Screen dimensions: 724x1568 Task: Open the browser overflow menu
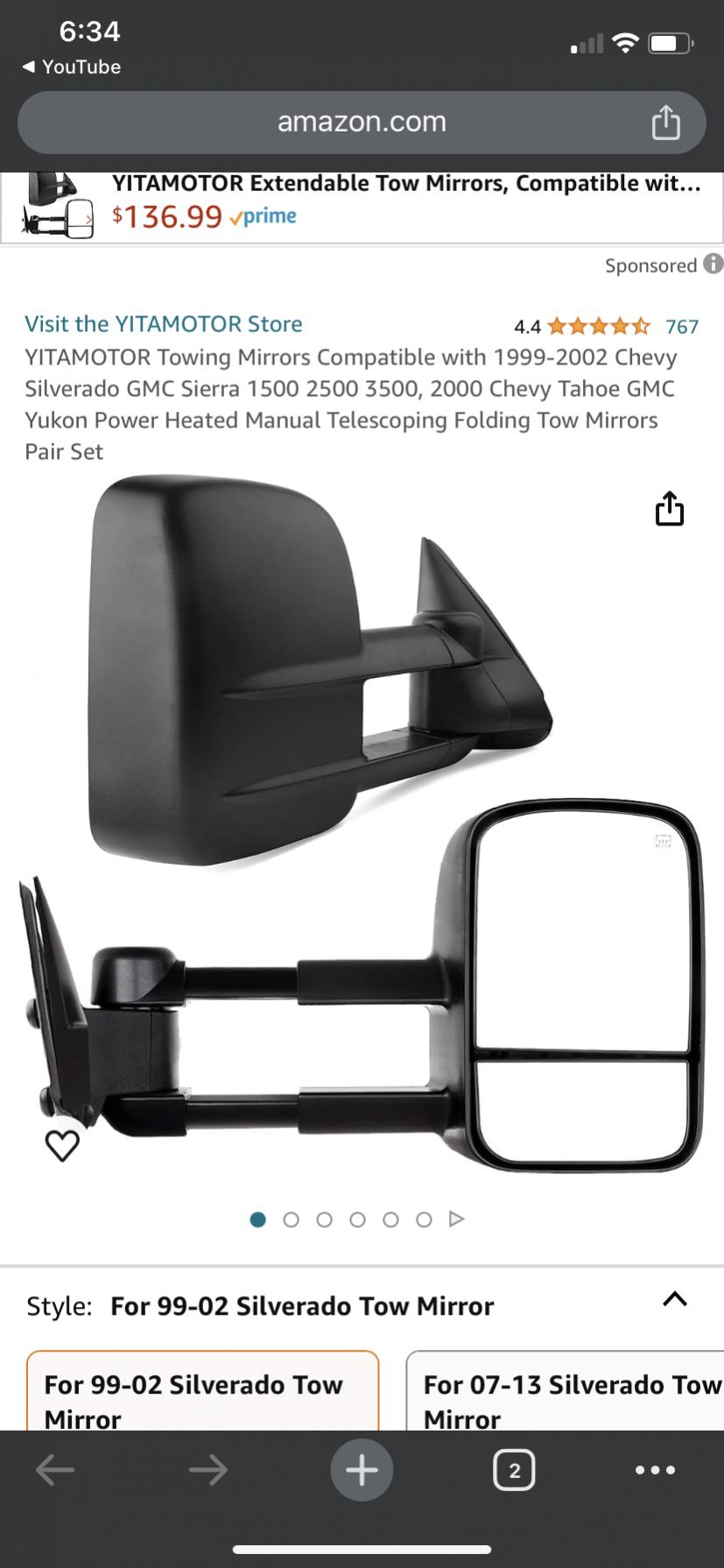coord(655,1470)
